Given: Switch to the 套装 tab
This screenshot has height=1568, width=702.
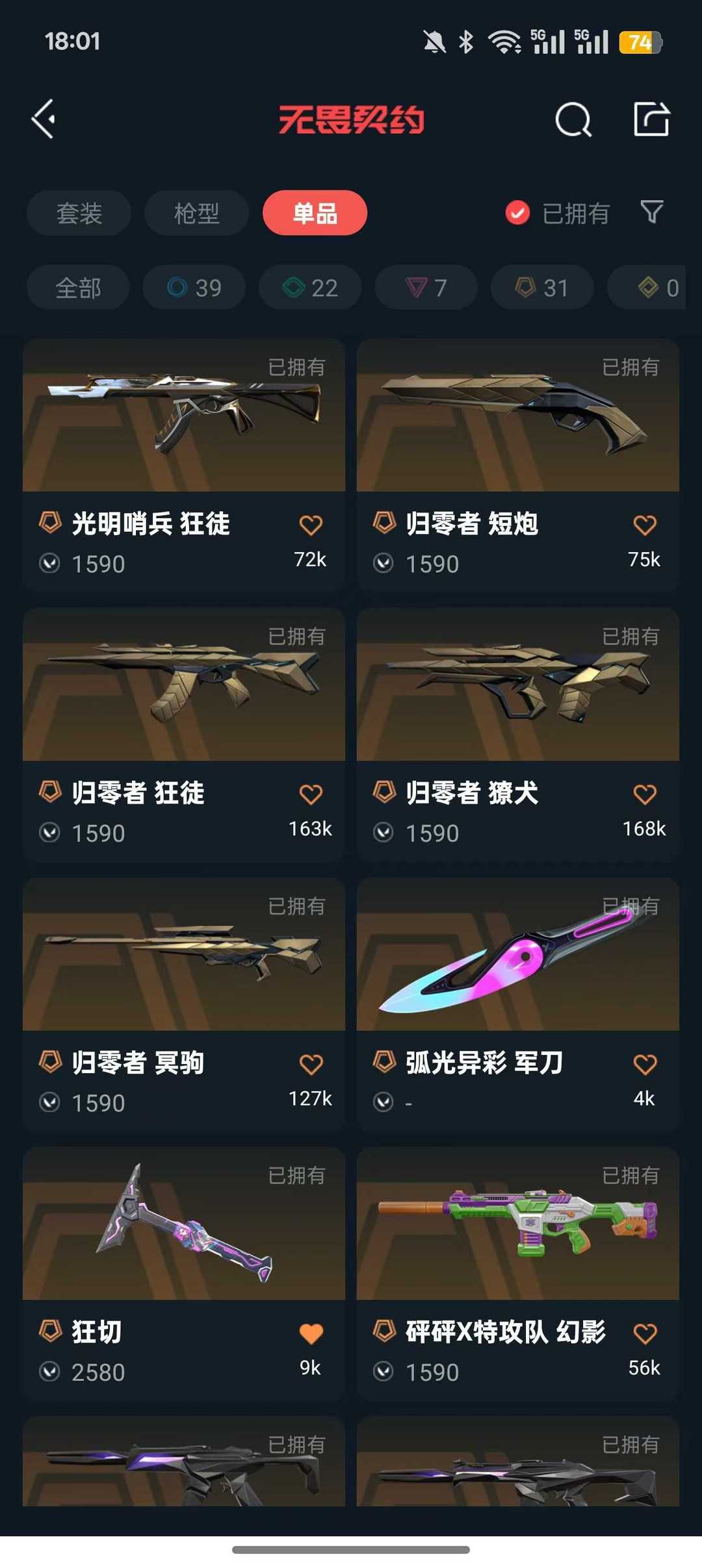Looking at the screenshot, I should 79,213.
